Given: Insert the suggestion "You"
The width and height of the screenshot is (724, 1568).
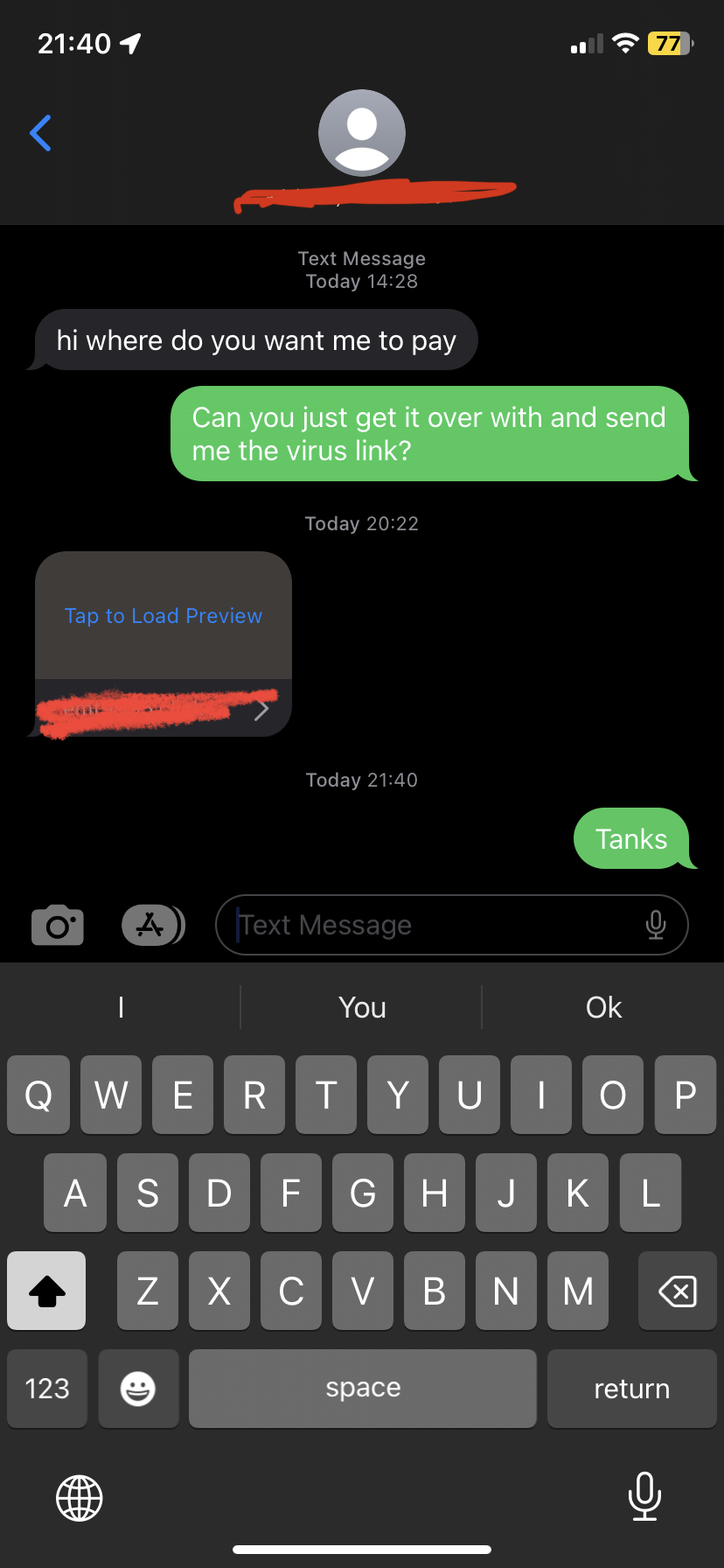Looking at the screenshot, I should 362,1008.
